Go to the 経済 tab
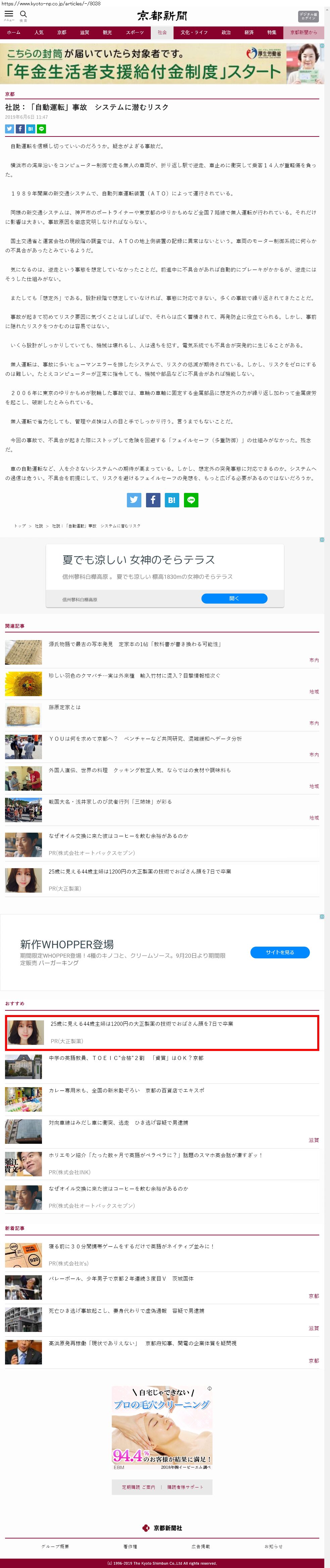330x1568 pixels. (x=249, y=32)
